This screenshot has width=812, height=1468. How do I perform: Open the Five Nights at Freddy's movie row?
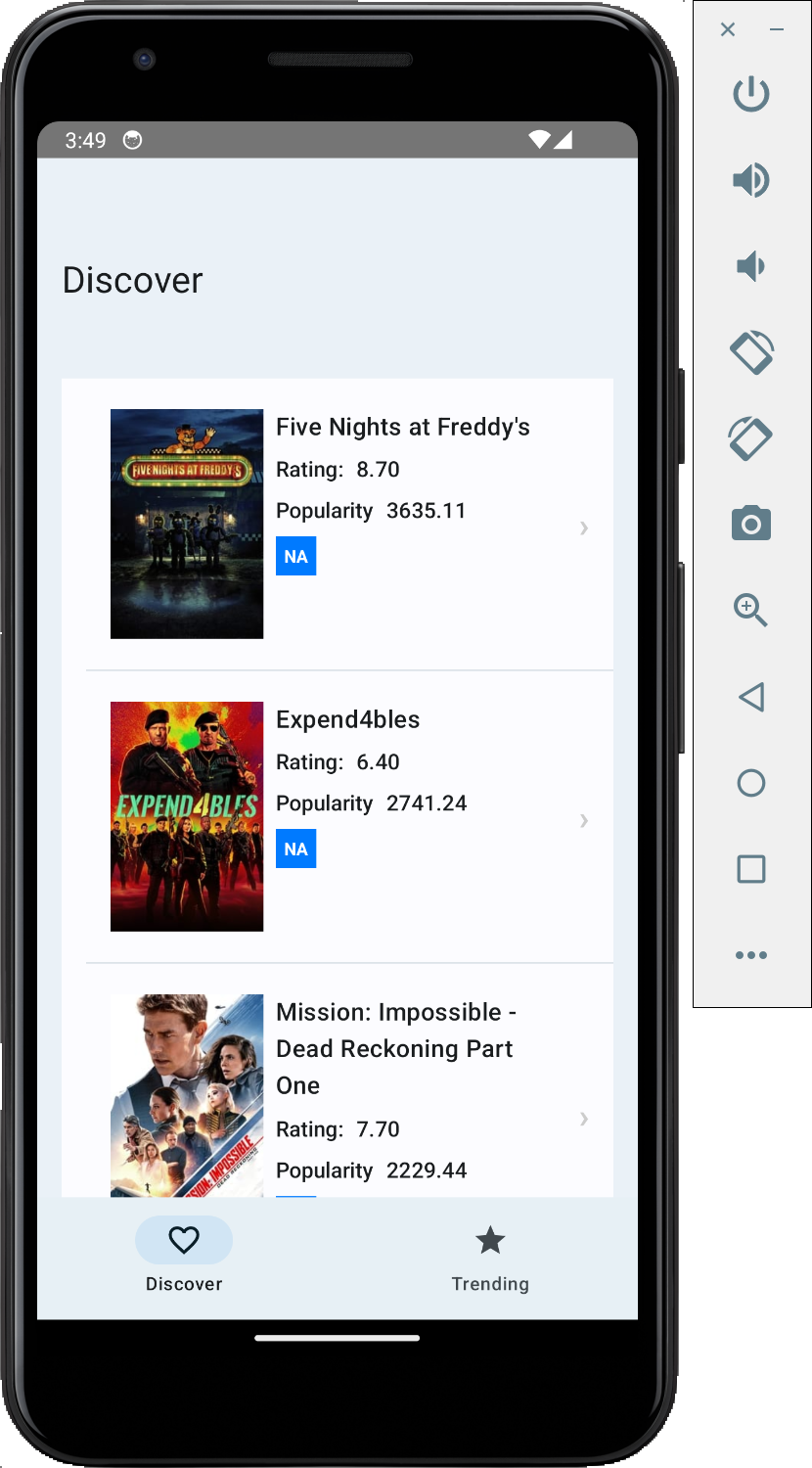(x=338, y=525)
